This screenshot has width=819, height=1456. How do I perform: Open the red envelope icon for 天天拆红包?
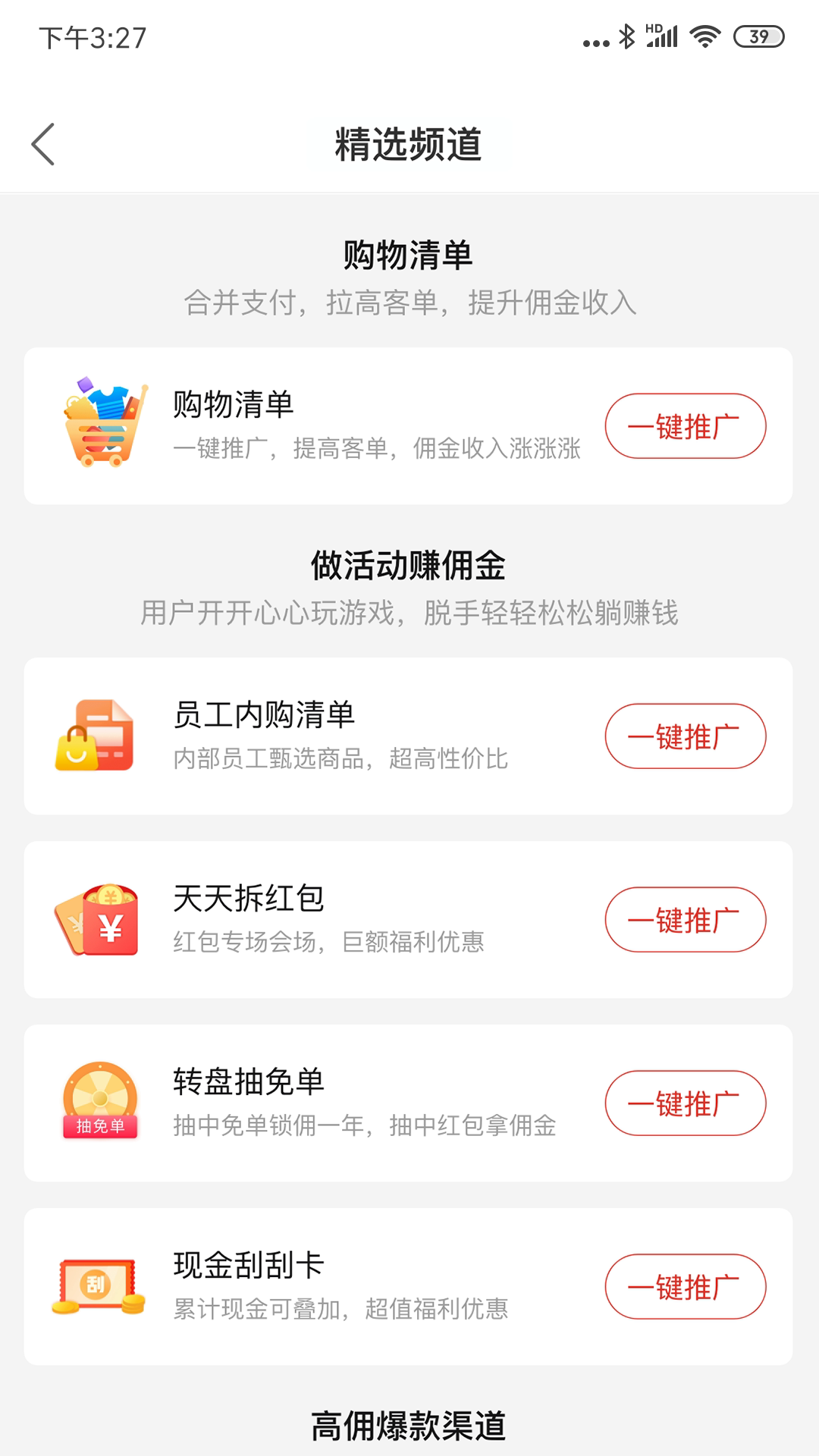[99, 919]
